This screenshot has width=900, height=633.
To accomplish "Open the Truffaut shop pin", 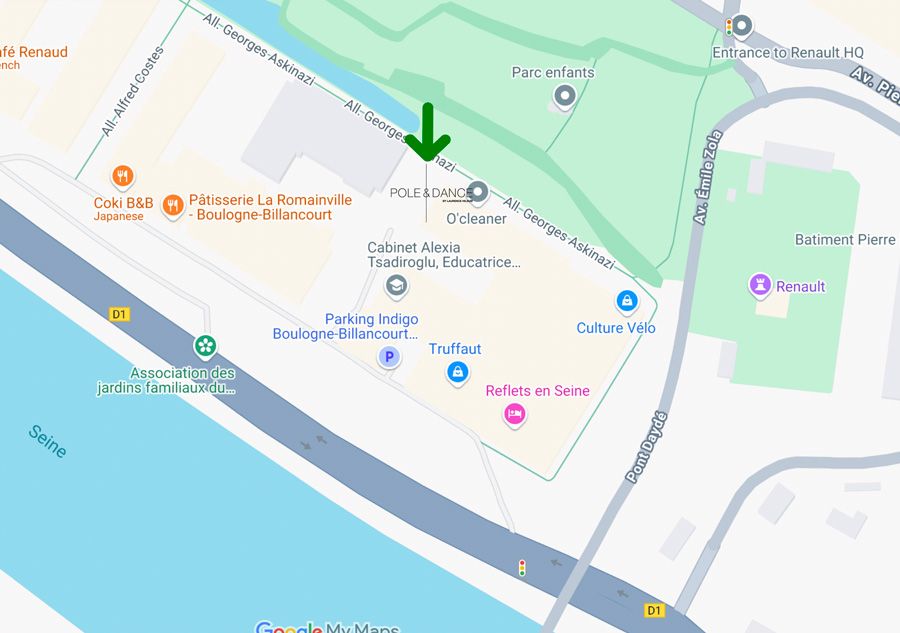I will click(x=457, y=373).
